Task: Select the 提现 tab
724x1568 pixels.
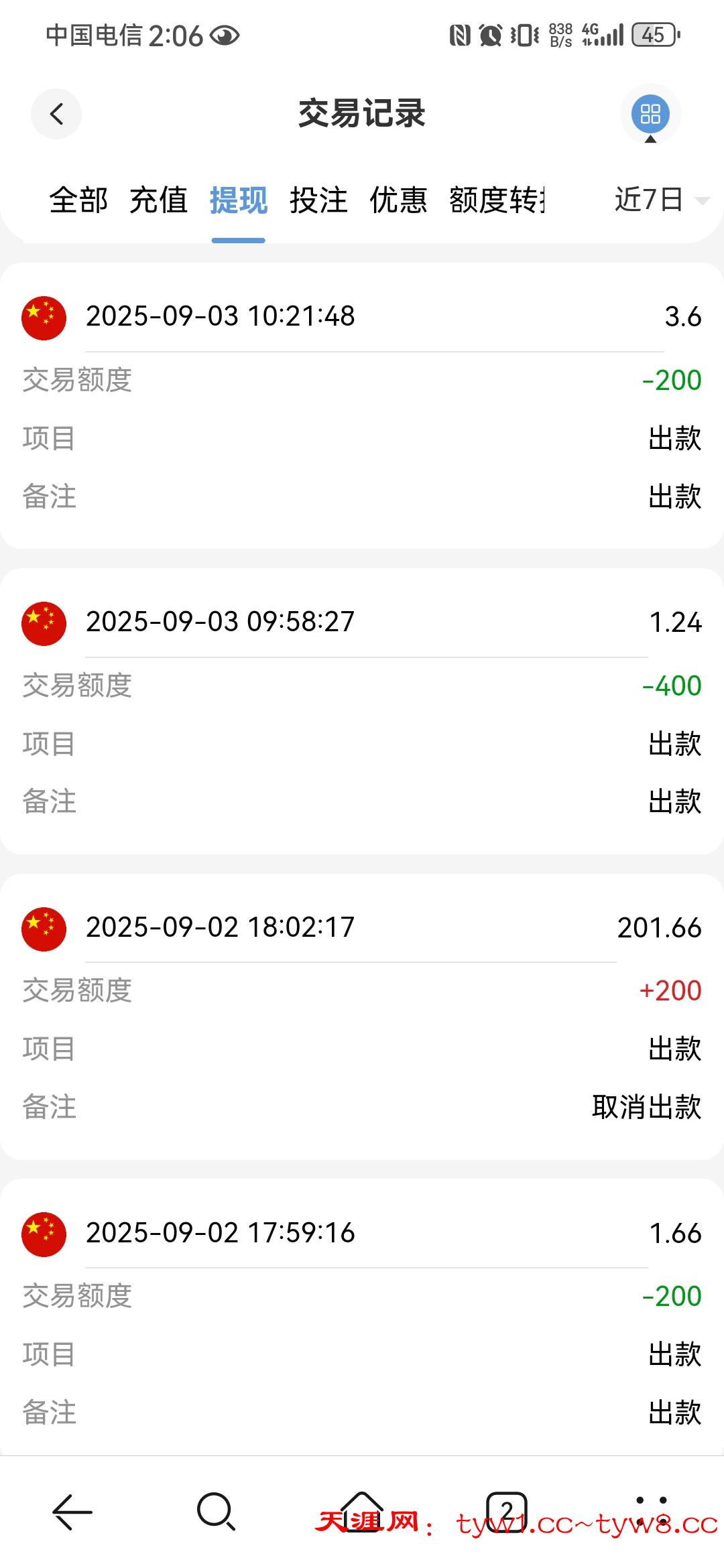Action: point(239,200)
